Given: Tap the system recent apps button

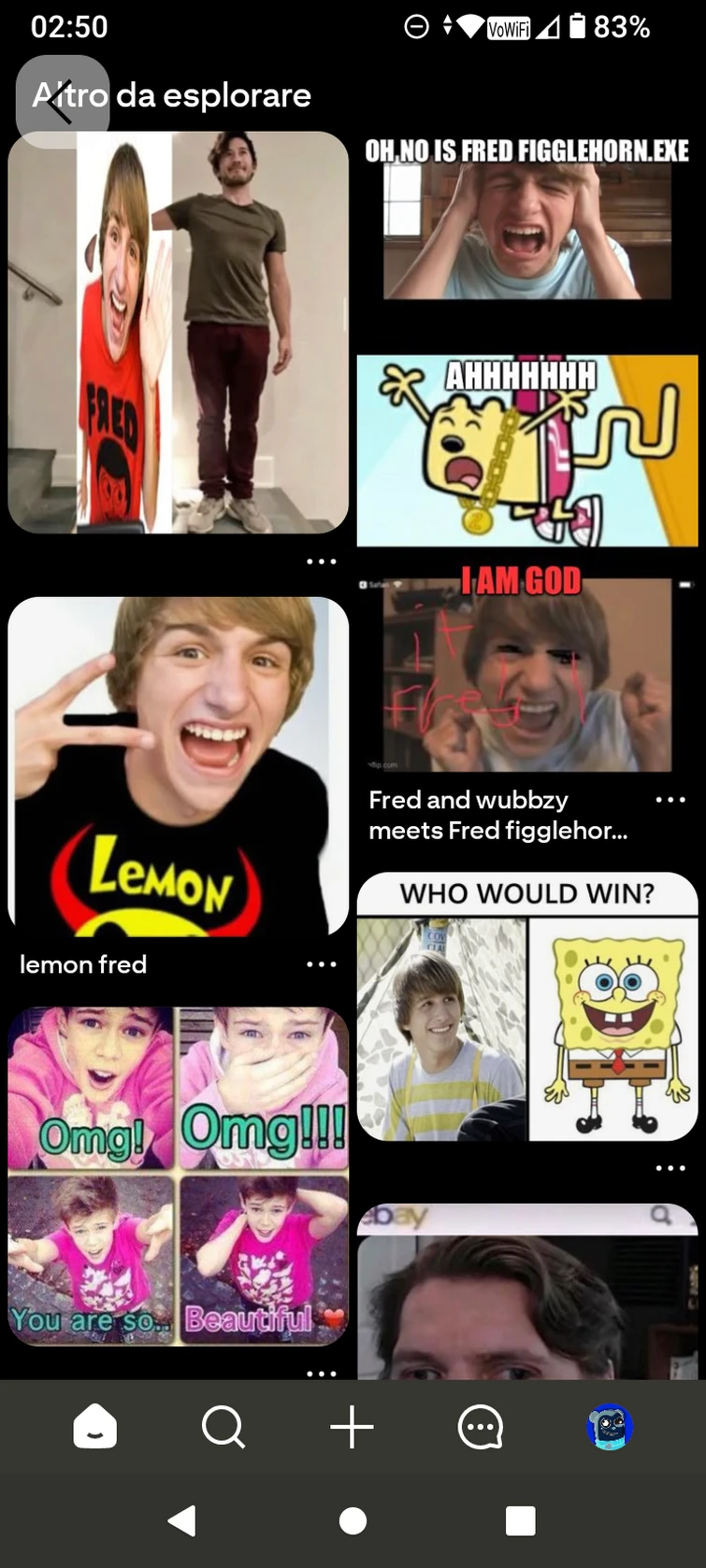Looking at the screenshot, I should click(x=520, y=1521).
